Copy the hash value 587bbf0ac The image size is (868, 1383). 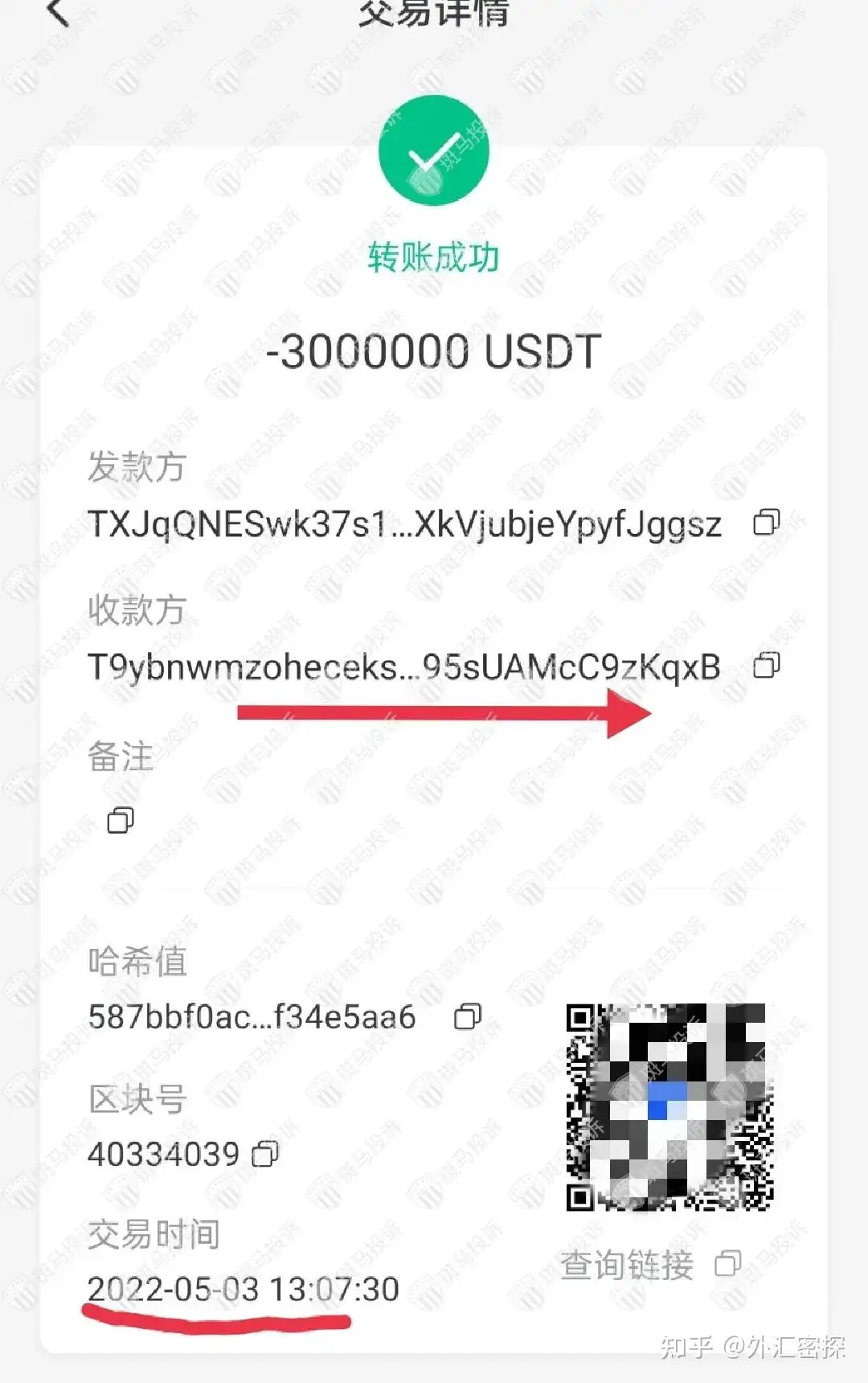pyautogui.click(x=468, y=1016)
